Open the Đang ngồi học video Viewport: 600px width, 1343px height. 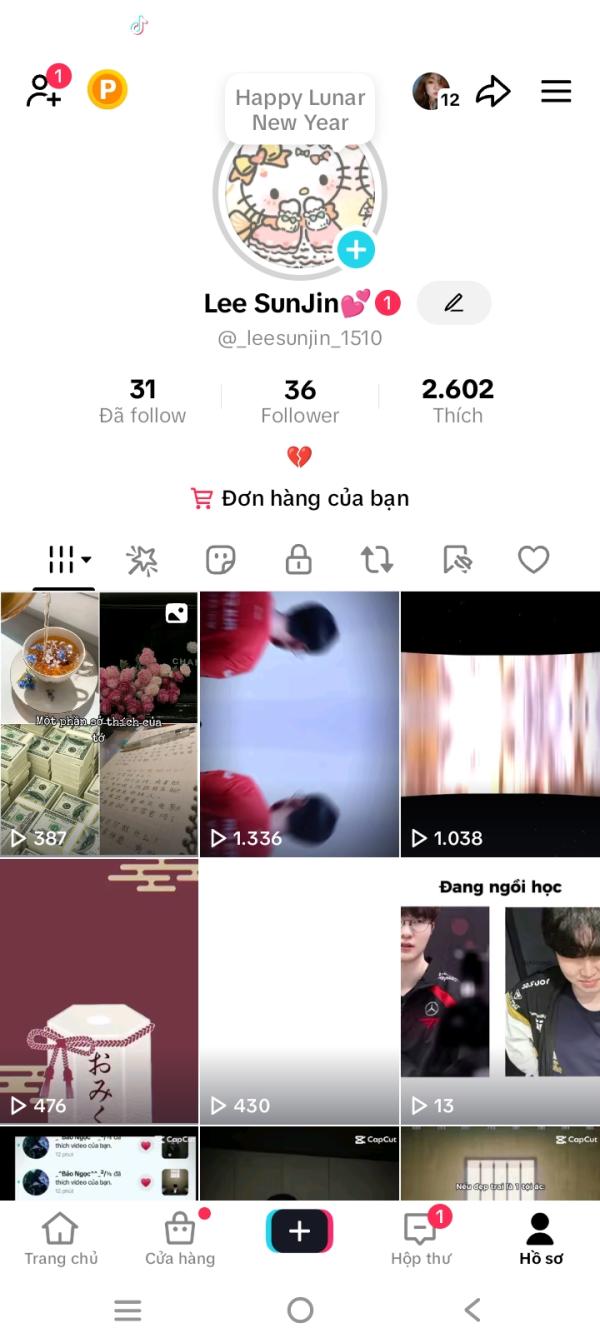(x=499, y=990)
